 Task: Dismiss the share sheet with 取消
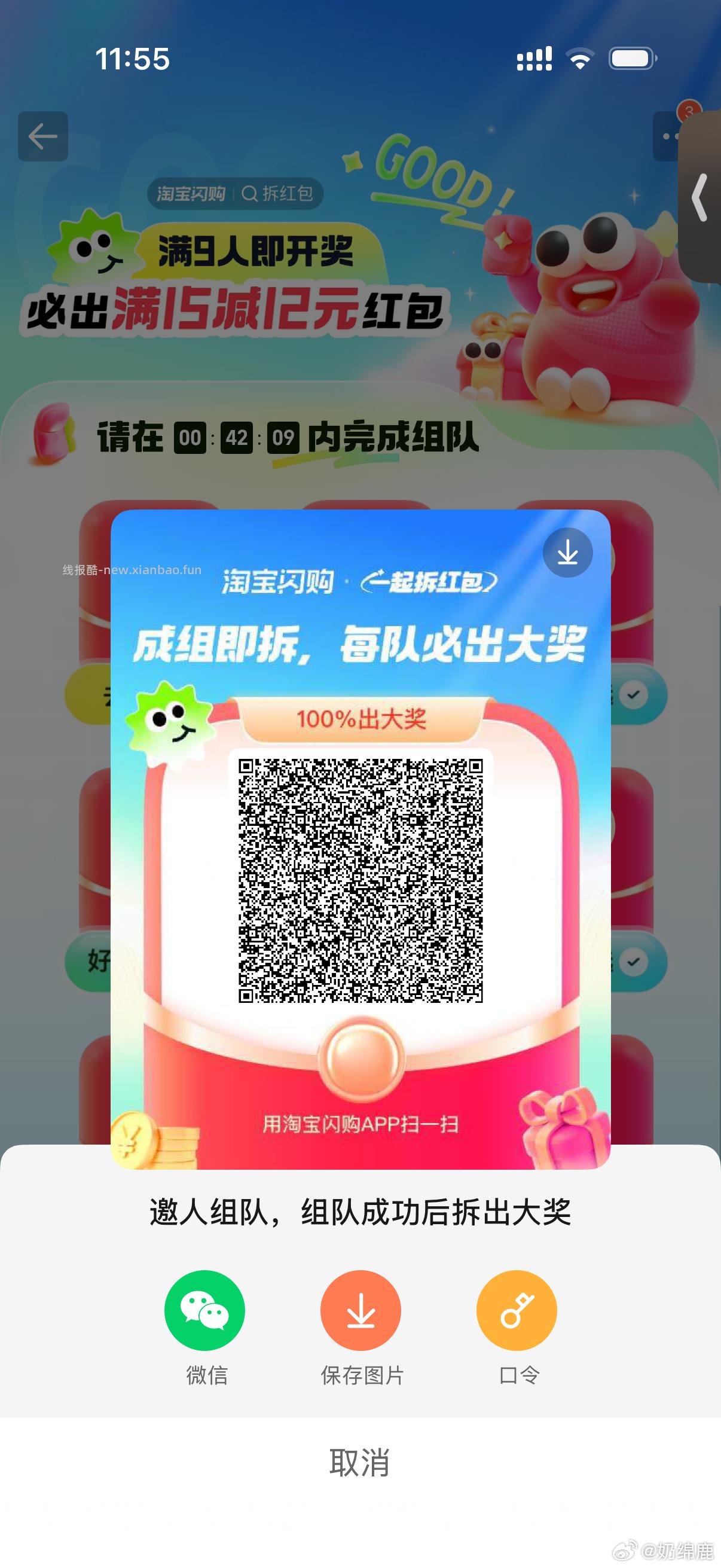tap(360, 1462)
